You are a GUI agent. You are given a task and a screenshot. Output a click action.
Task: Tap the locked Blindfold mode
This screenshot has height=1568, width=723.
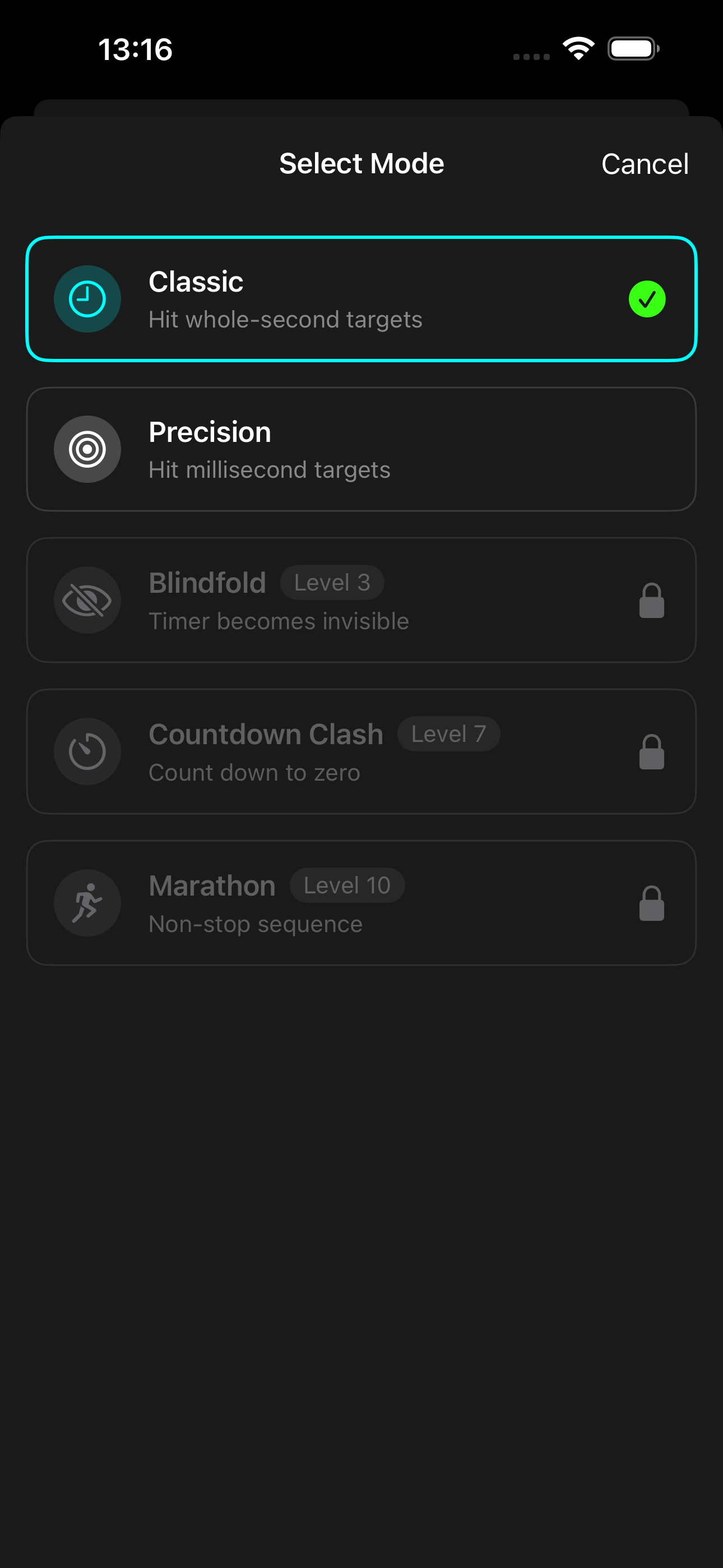coord(361,600)
